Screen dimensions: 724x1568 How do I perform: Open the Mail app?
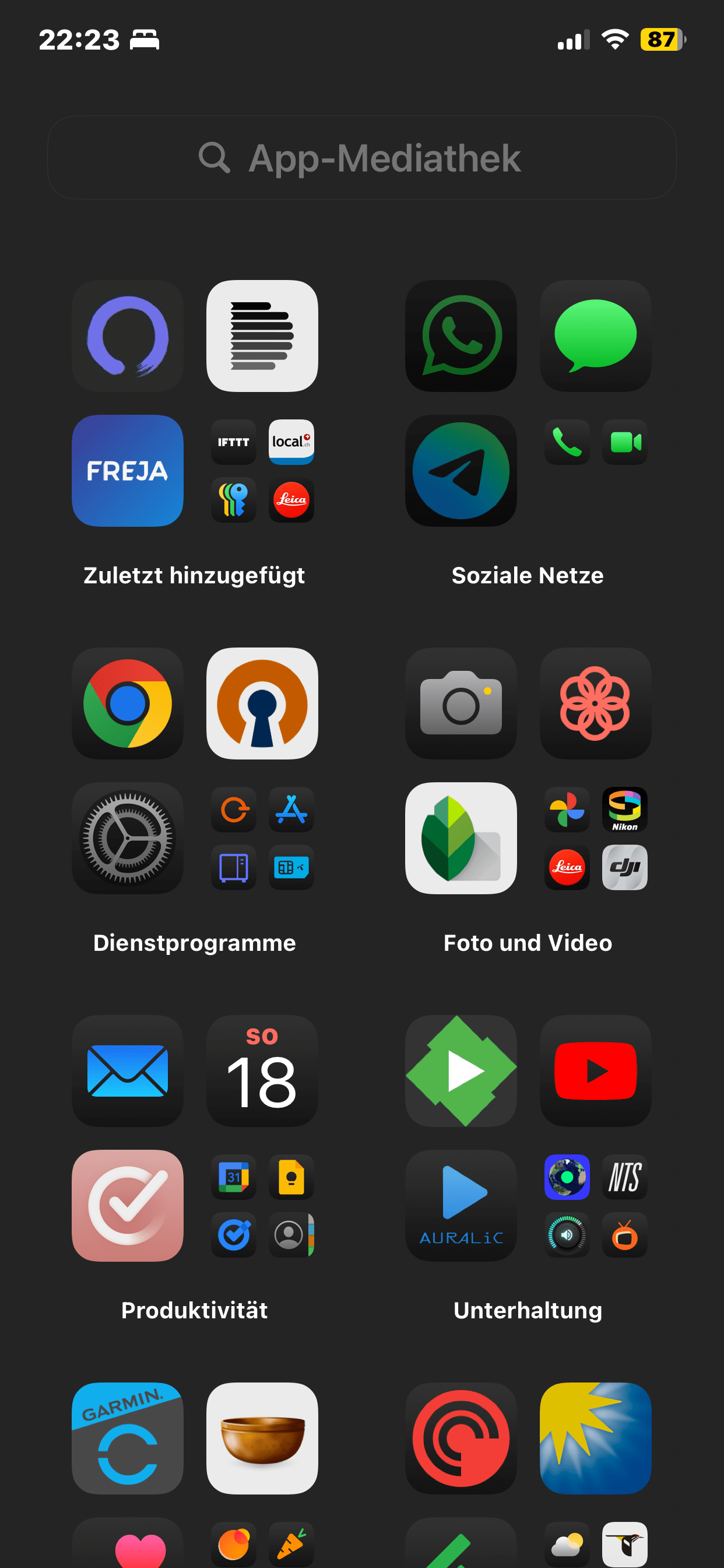127,1070
